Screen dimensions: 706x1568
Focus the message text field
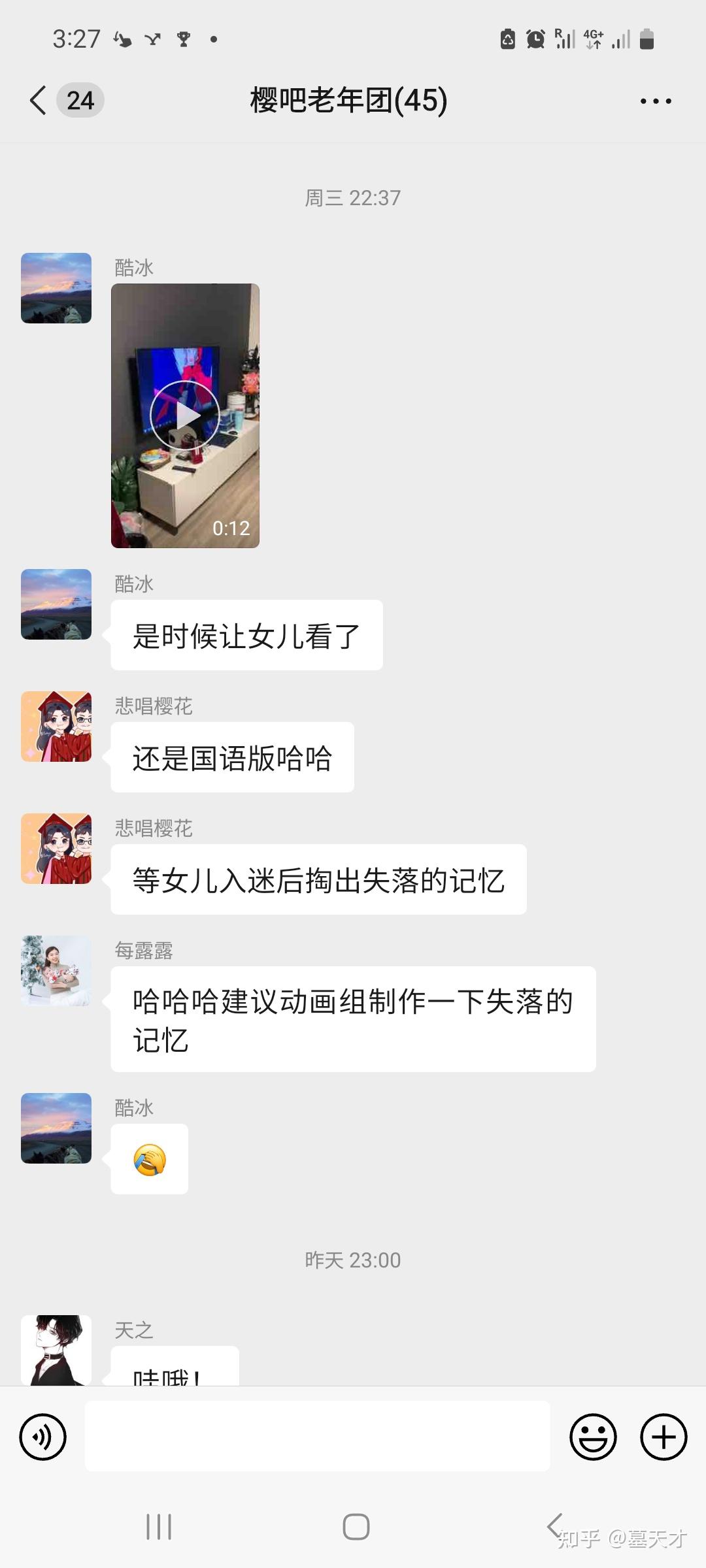click(x=317, y=1436)
